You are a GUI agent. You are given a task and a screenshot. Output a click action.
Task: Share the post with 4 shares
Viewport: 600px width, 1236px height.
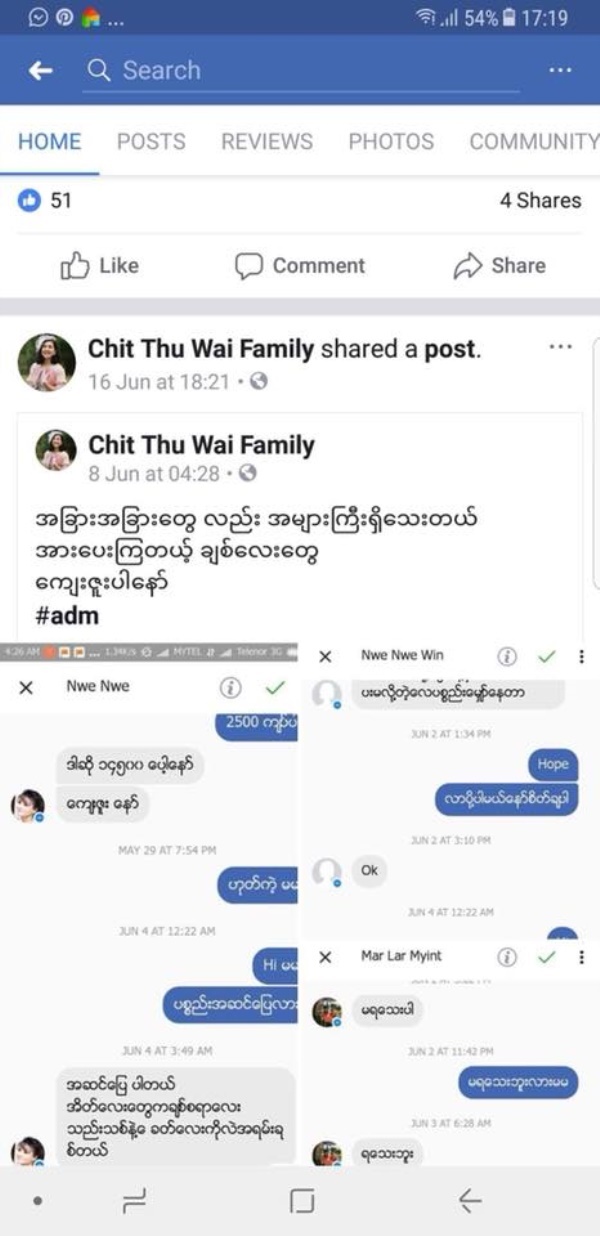pos(499,266)
